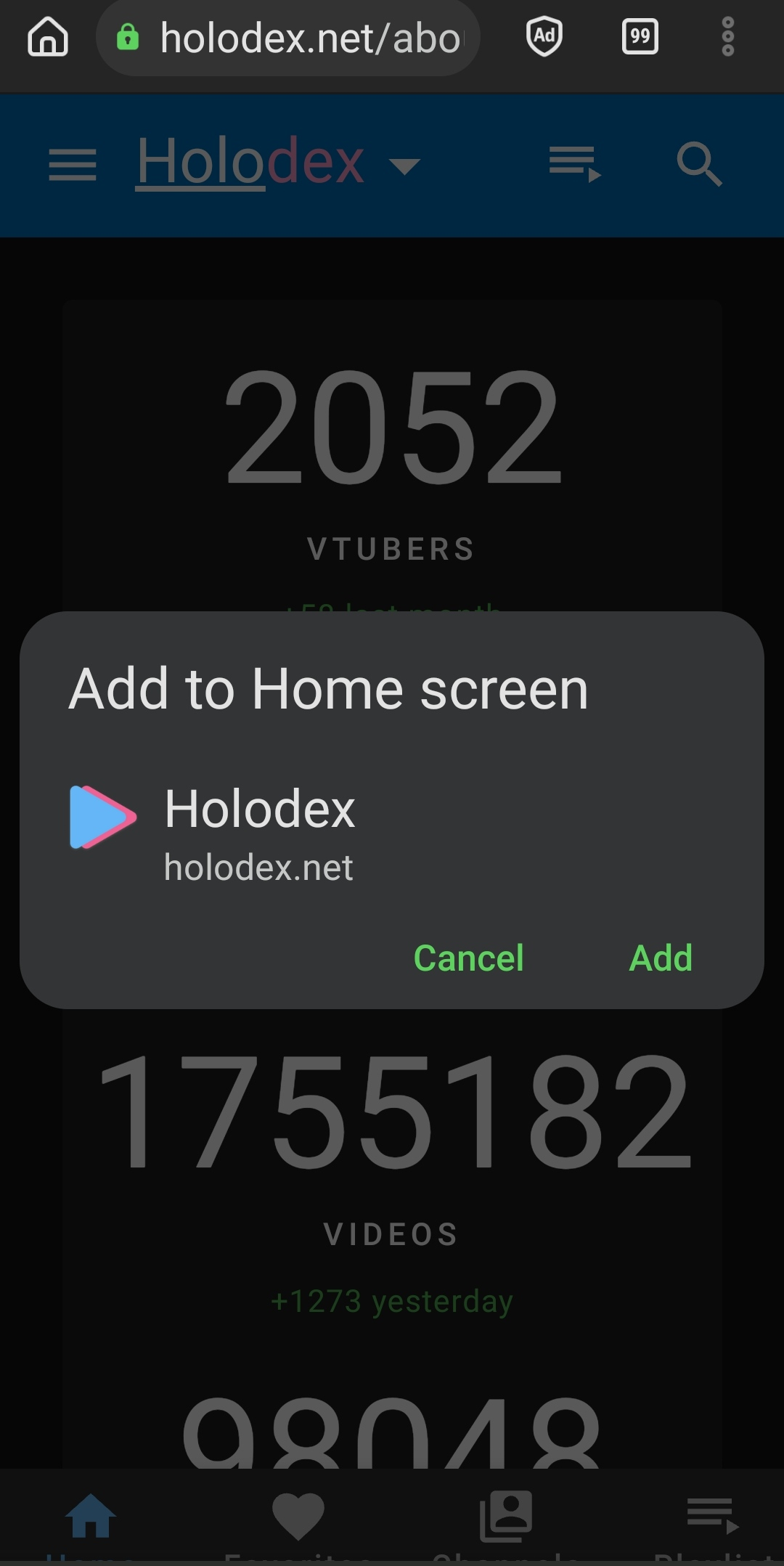Cancel the Add to Home screen dialog

(x=468, y=958)
